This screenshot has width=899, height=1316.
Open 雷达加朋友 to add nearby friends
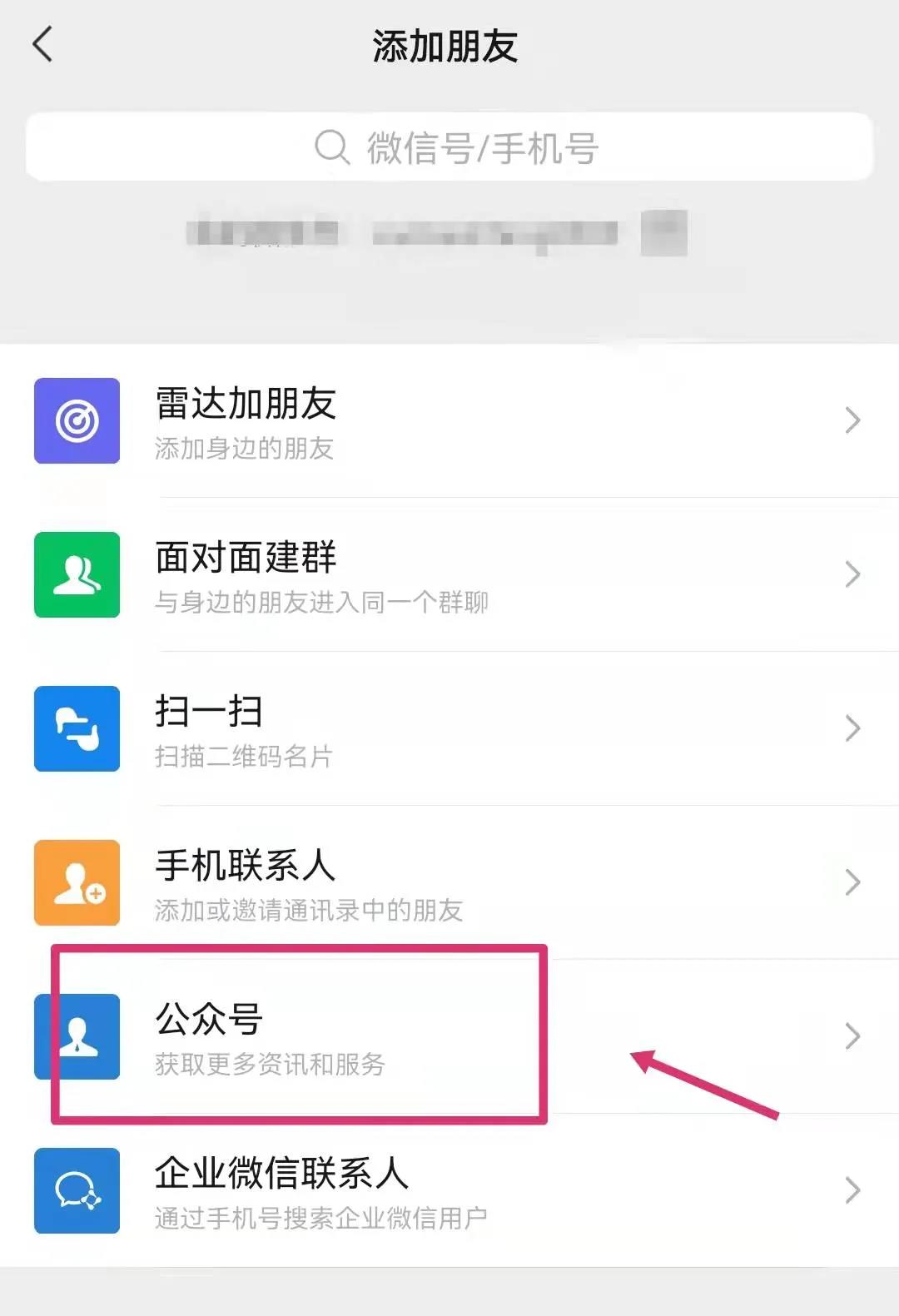[x=449, y=421]
